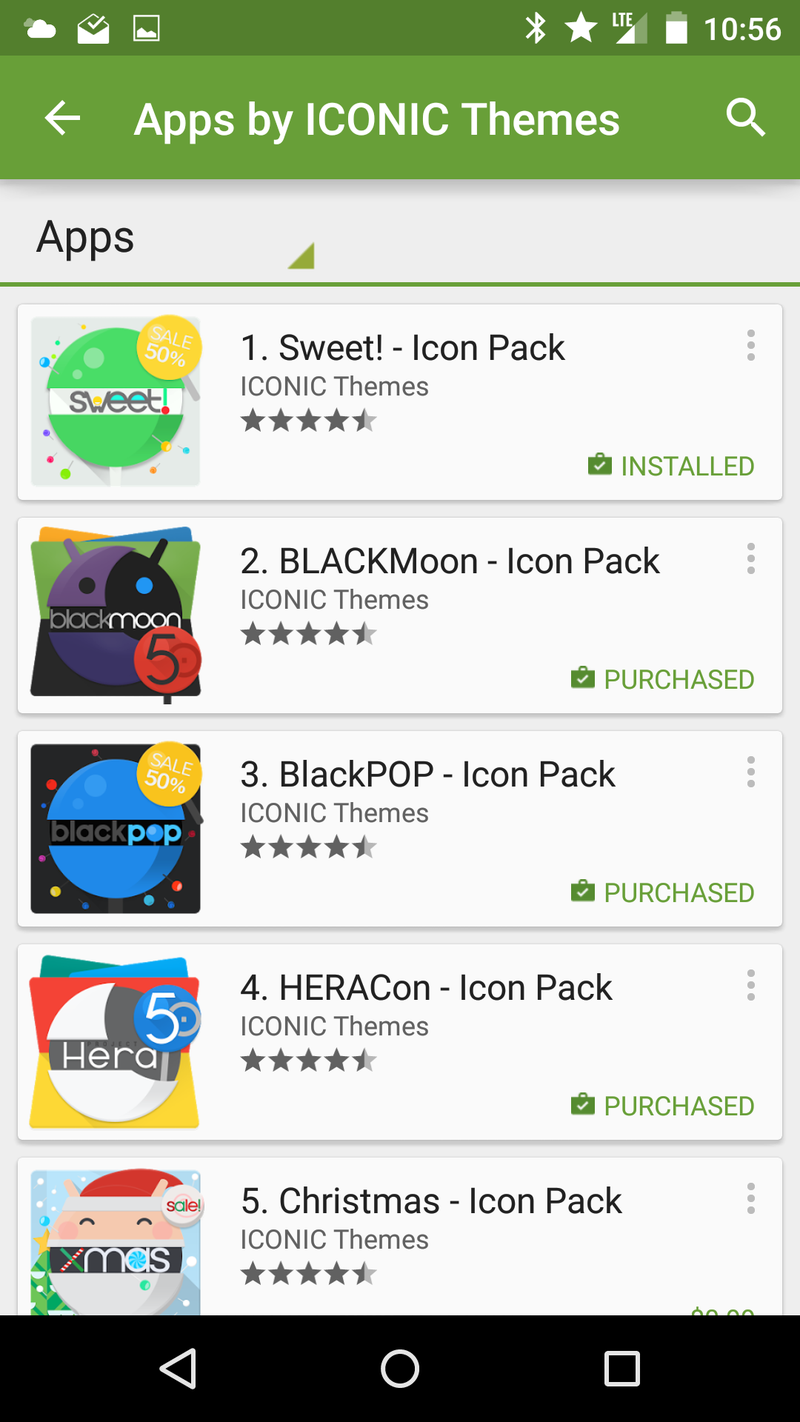The width and height of the screenshot is (800, 1422).
Task: Open the Sweet! - Icon Pack card
Action: coord(400,402)
